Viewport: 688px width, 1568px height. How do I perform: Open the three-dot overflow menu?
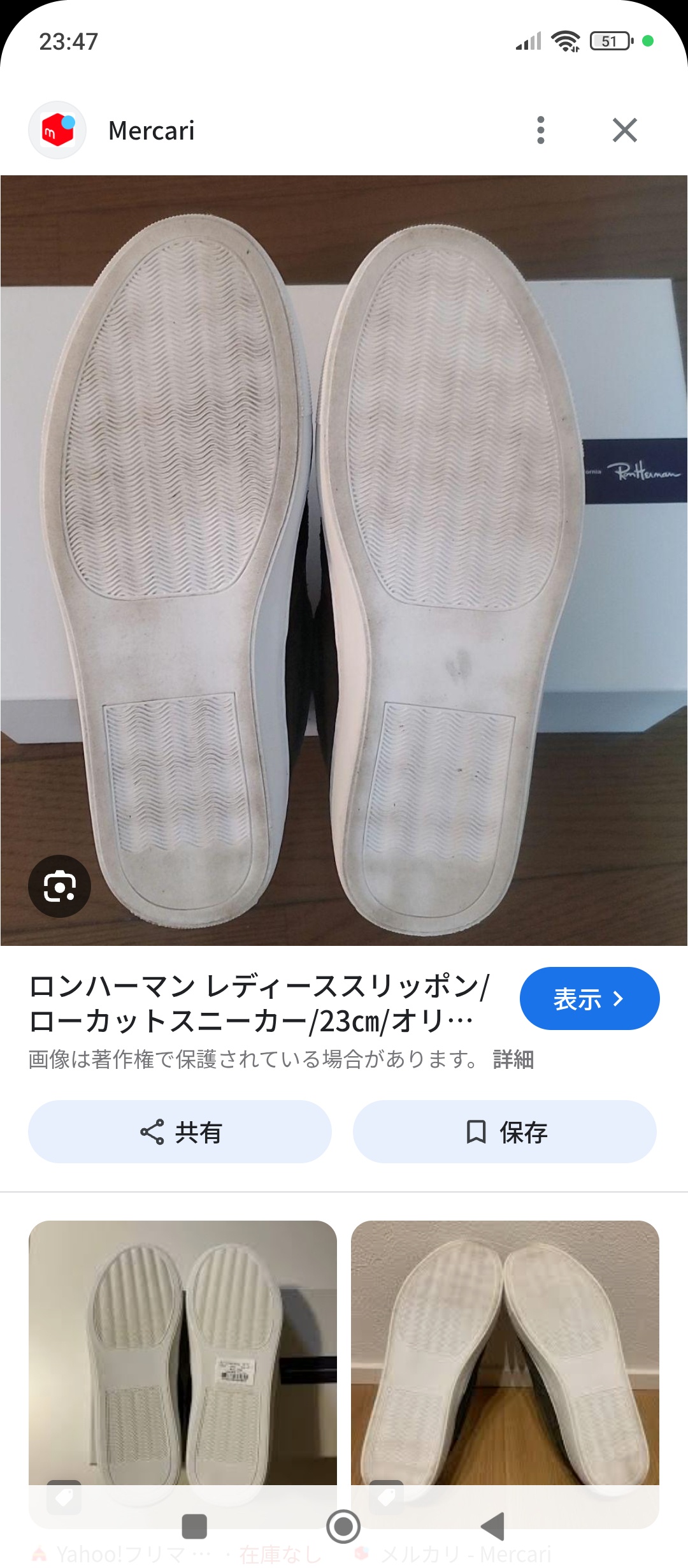click(541, 130)
